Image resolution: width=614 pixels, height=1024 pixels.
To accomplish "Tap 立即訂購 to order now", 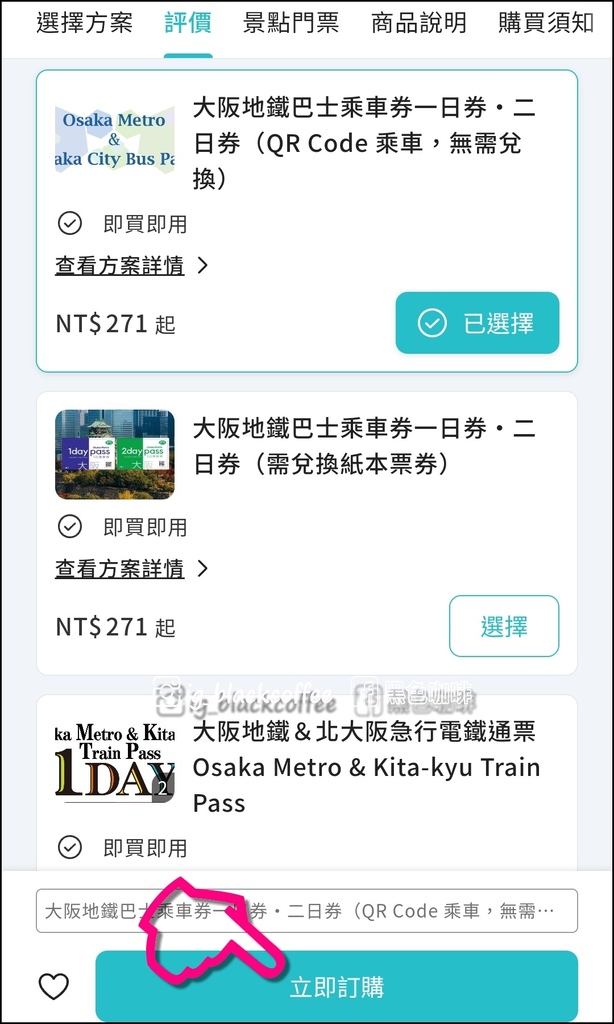I will 337,986.
